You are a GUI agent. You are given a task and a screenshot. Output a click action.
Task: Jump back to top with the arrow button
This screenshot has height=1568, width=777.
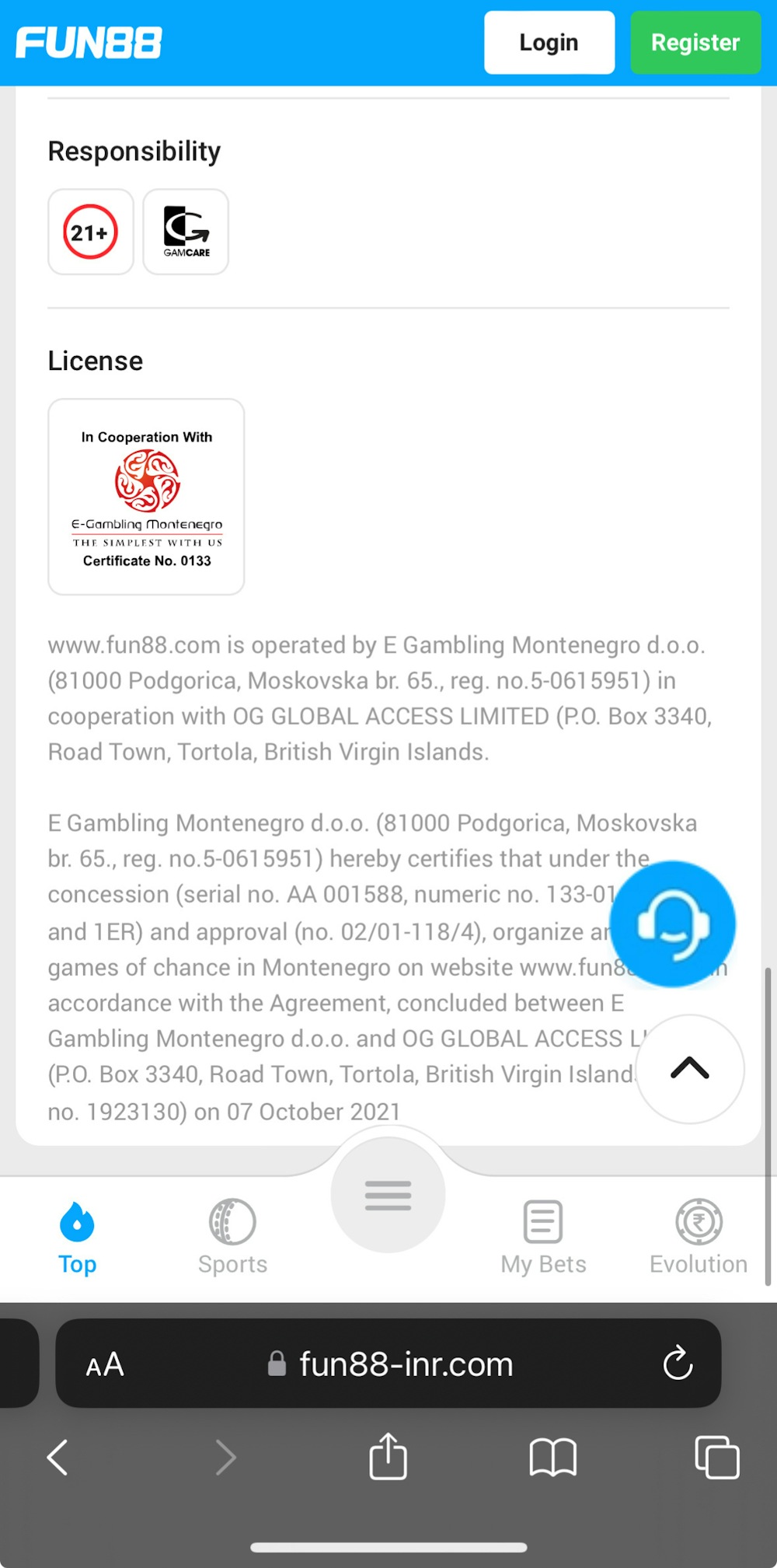pyautogui.click(x=689, y=1068)
